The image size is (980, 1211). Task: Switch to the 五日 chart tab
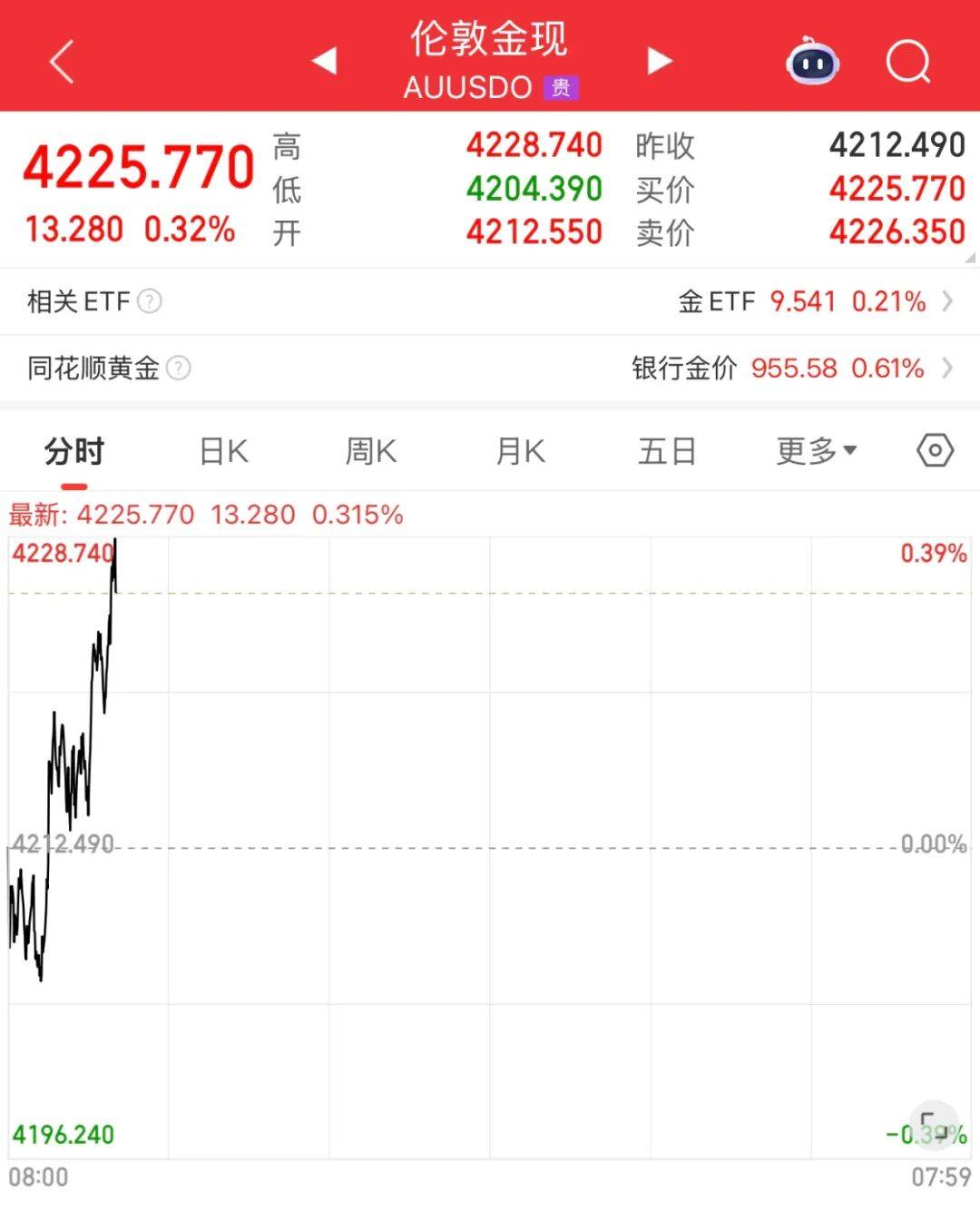point(667,451)
